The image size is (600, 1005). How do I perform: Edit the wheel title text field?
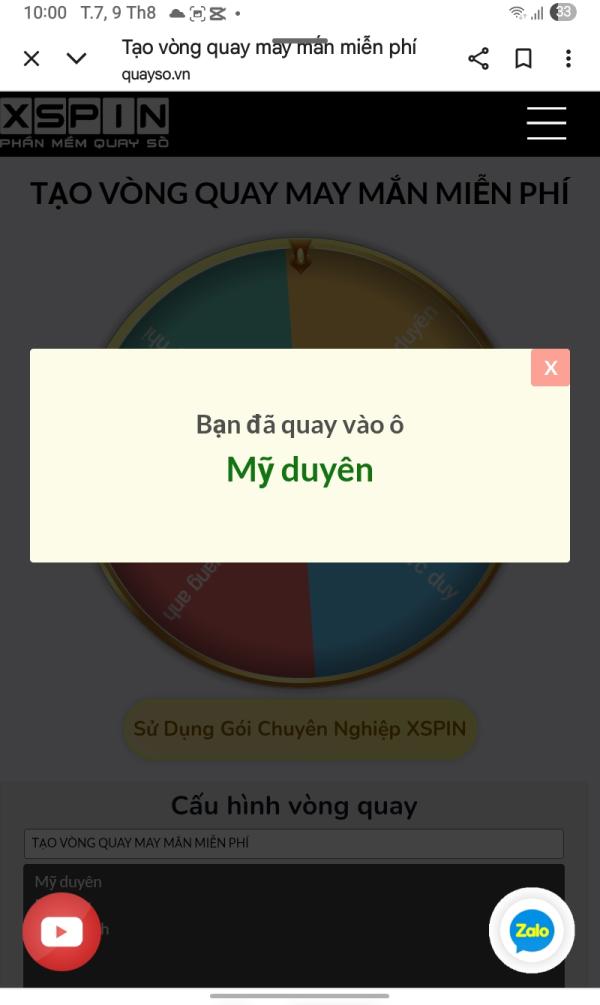[294, 843]
